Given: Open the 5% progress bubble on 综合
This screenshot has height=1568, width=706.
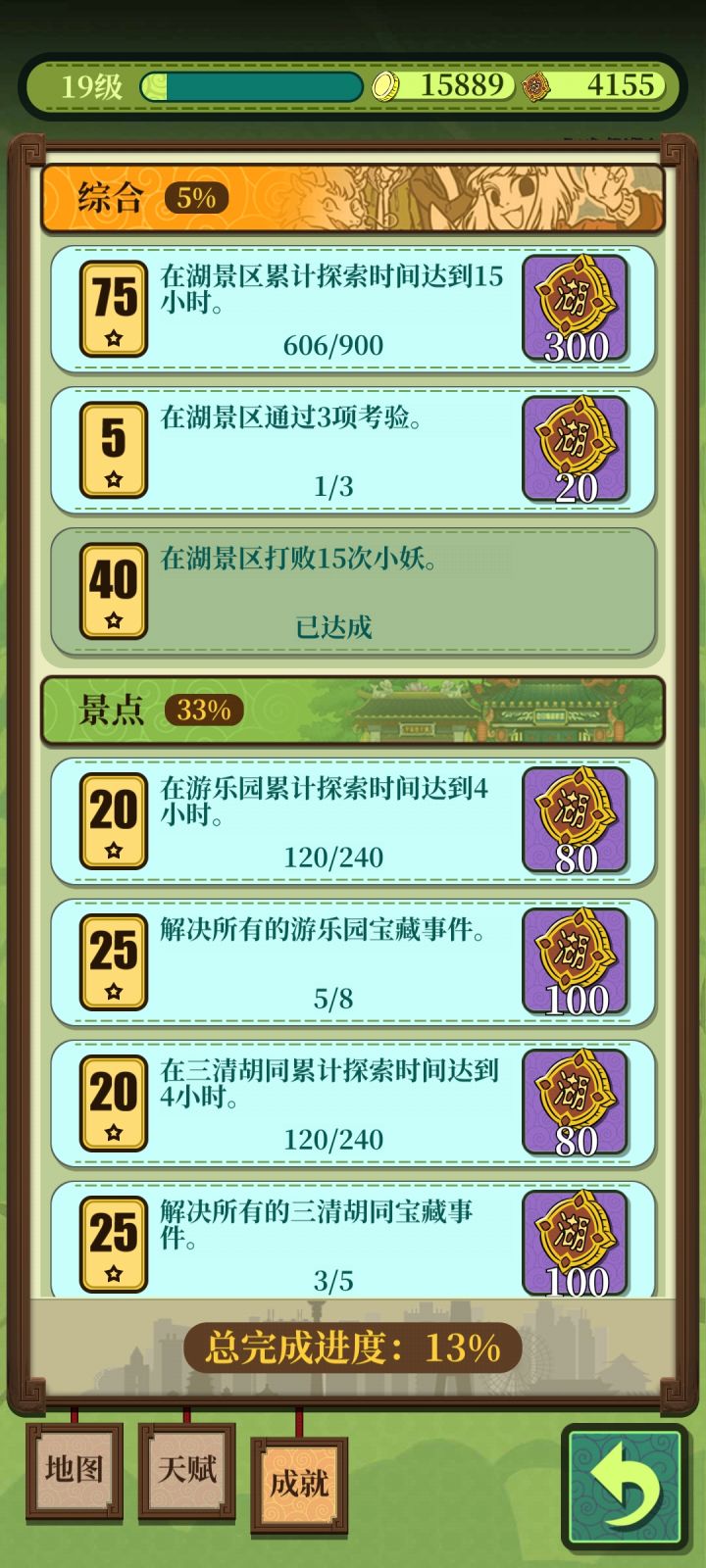Looking at the screenshot, I should click(195, 196).
